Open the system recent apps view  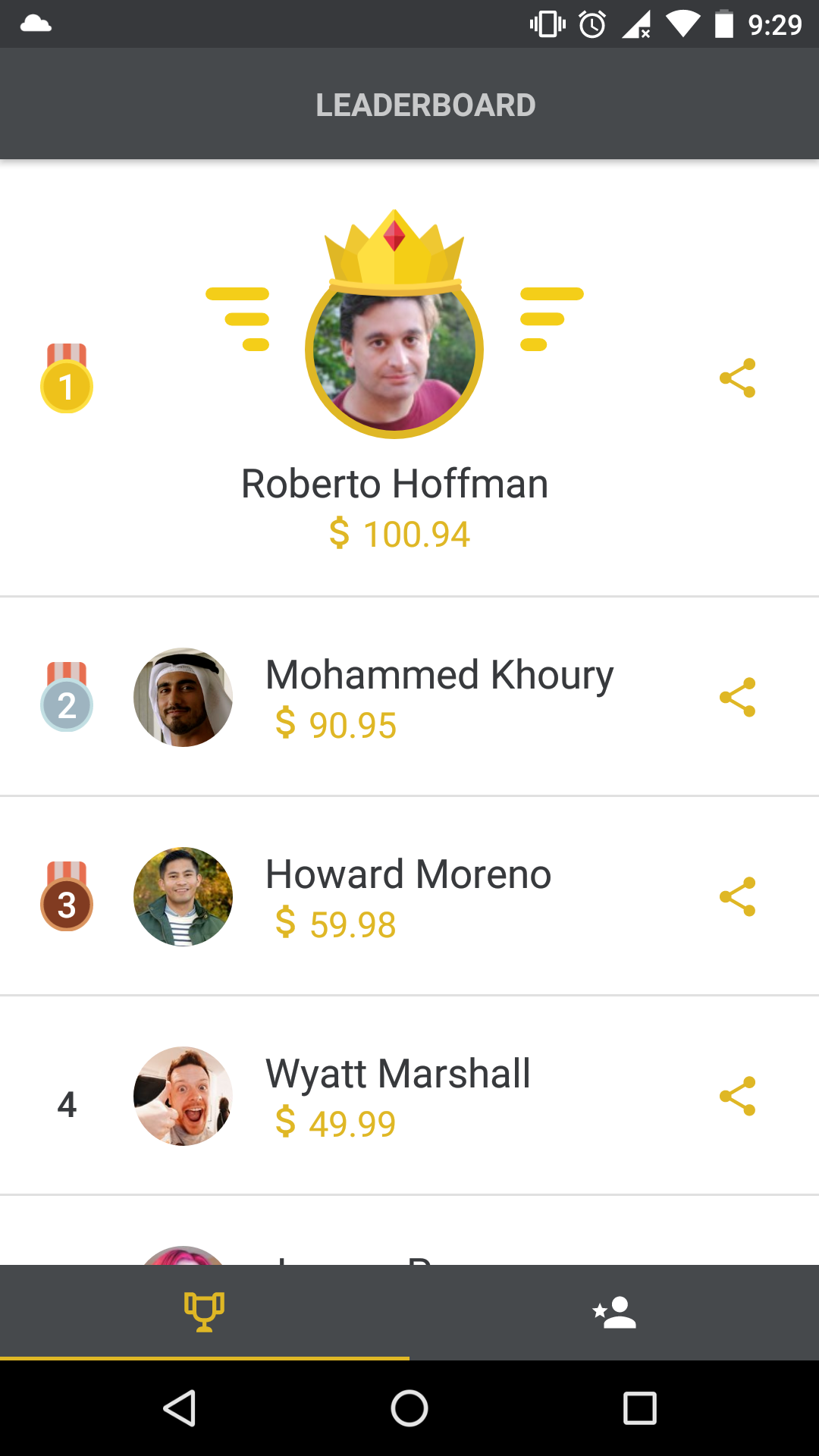(x=639, y=1408)
